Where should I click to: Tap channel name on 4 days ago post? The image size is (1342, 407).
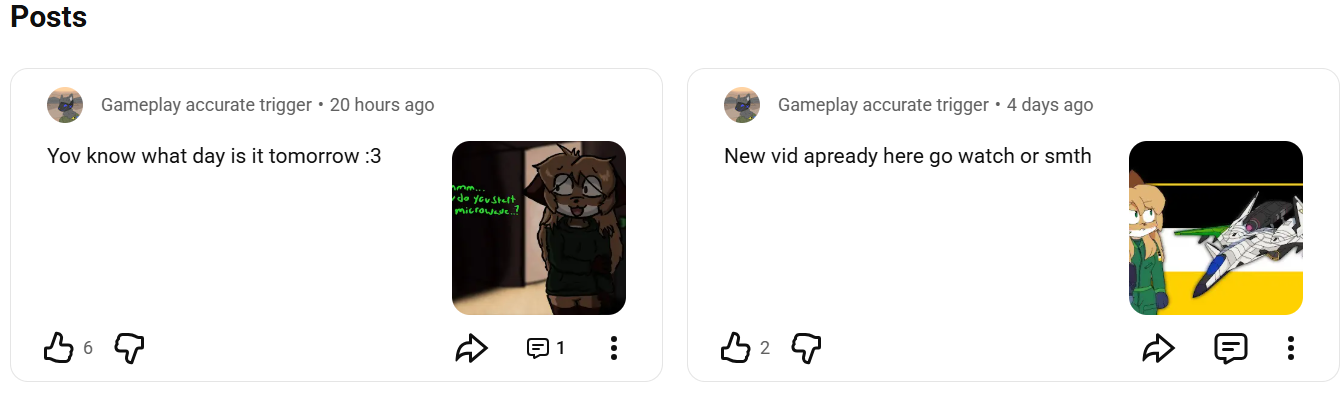pos(882,105)
